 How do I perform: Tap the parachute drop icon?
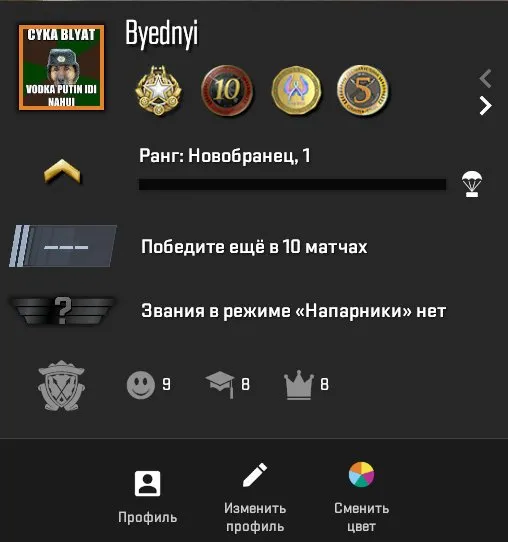coord(472,184)
